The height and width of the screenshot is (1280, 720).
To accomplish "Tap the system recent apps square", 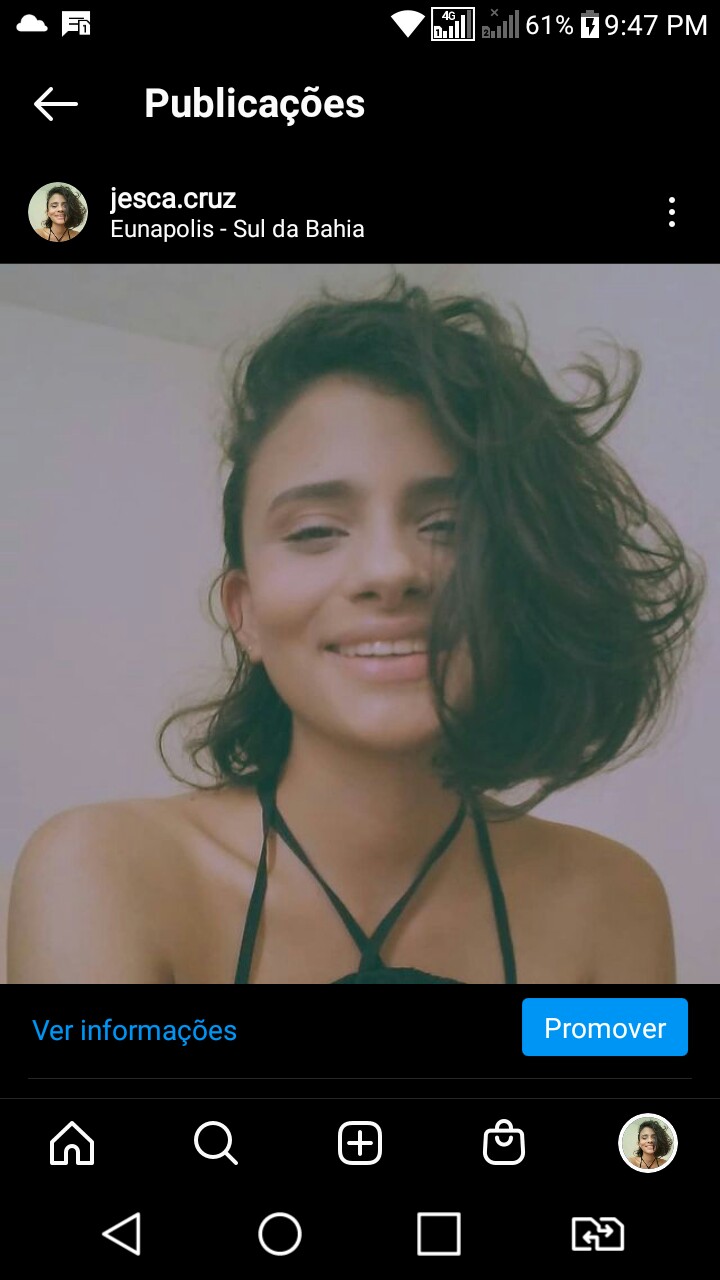I will tap(438, 1234).
